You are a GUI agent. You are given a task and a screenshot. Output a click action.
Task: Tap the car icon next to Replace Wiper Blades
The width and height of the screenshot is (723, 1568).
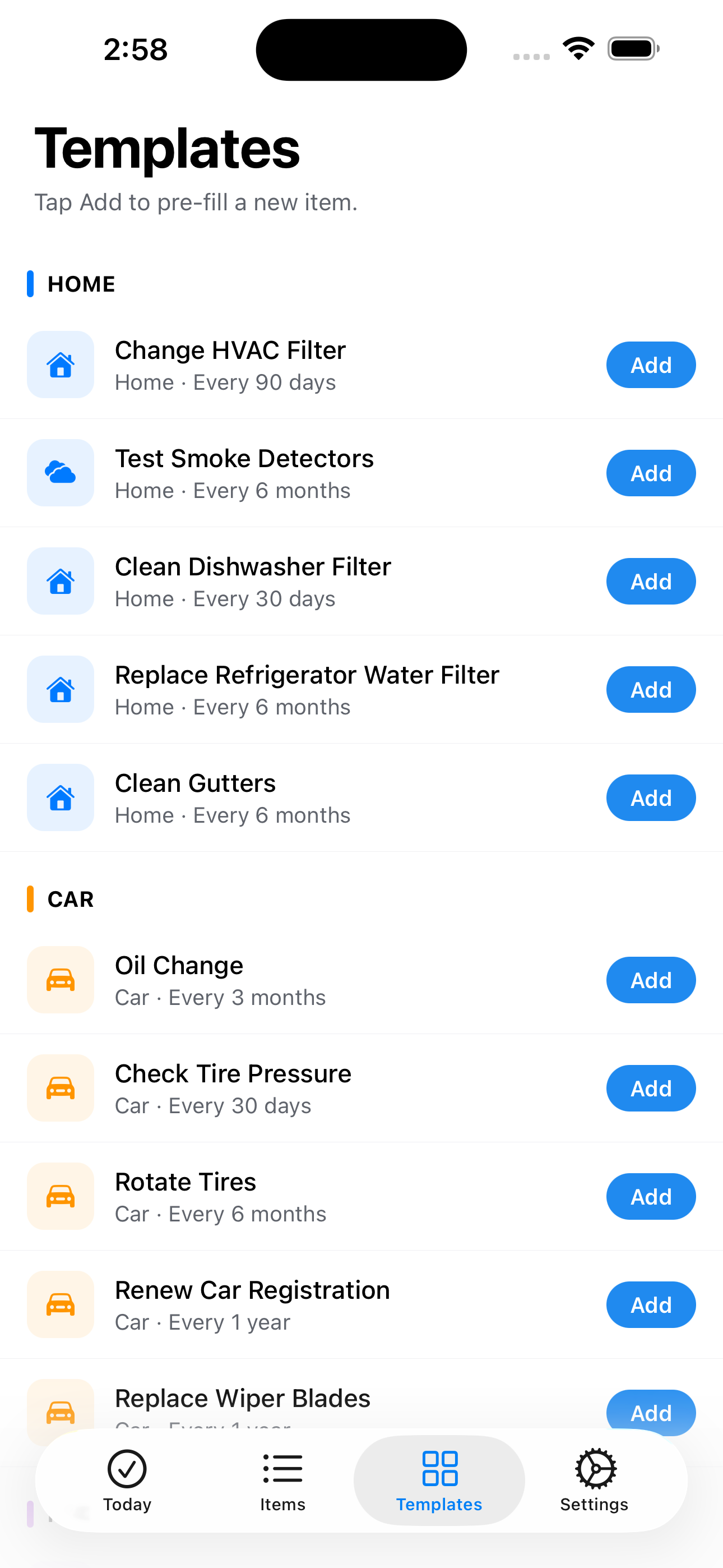coord(61,1412)
